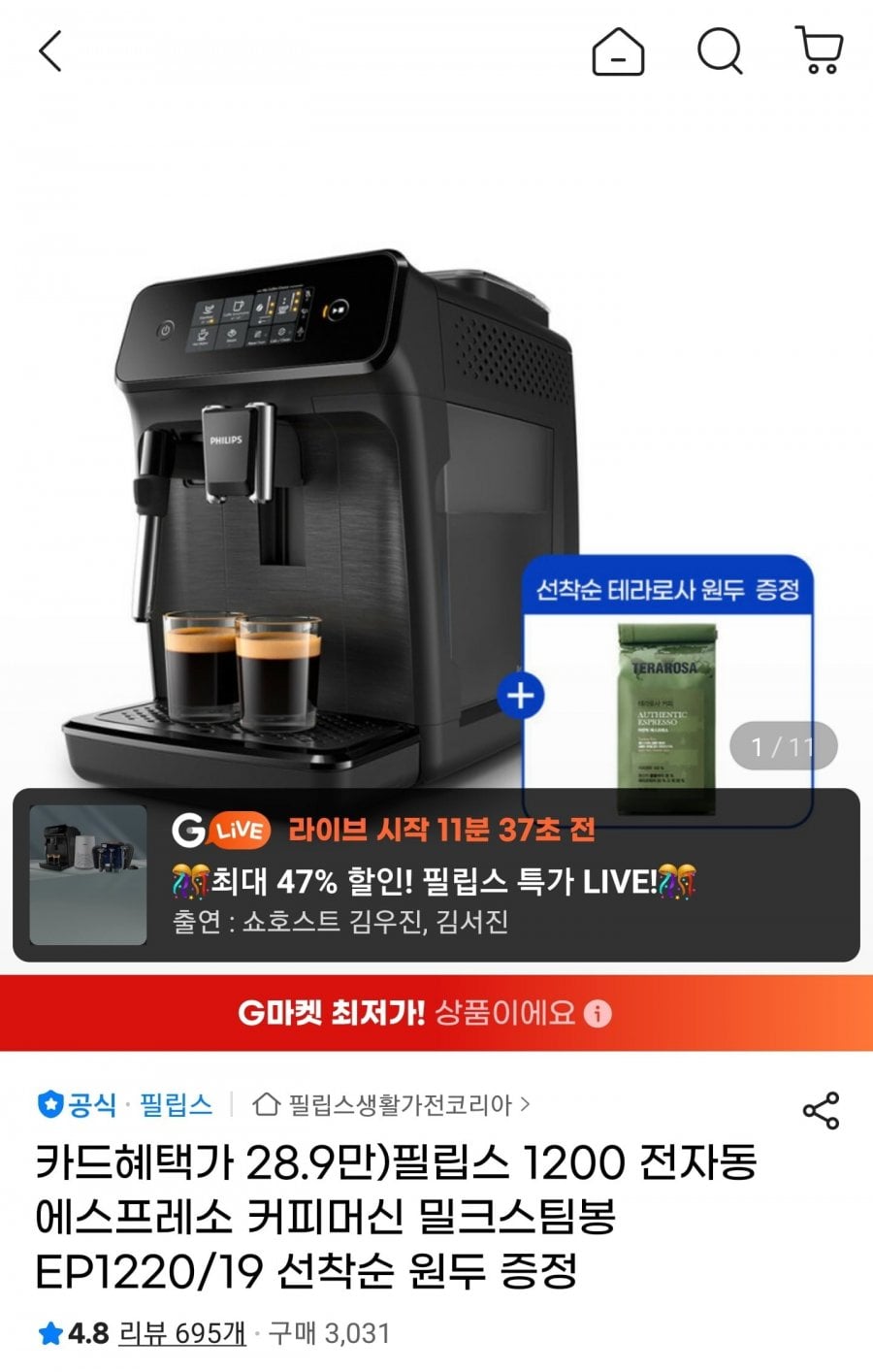The width and height of the screenshot is (873, 1372).
Task: Select the 선착순 테라로사 원두 증정 label
Action: tap(669, 588)
